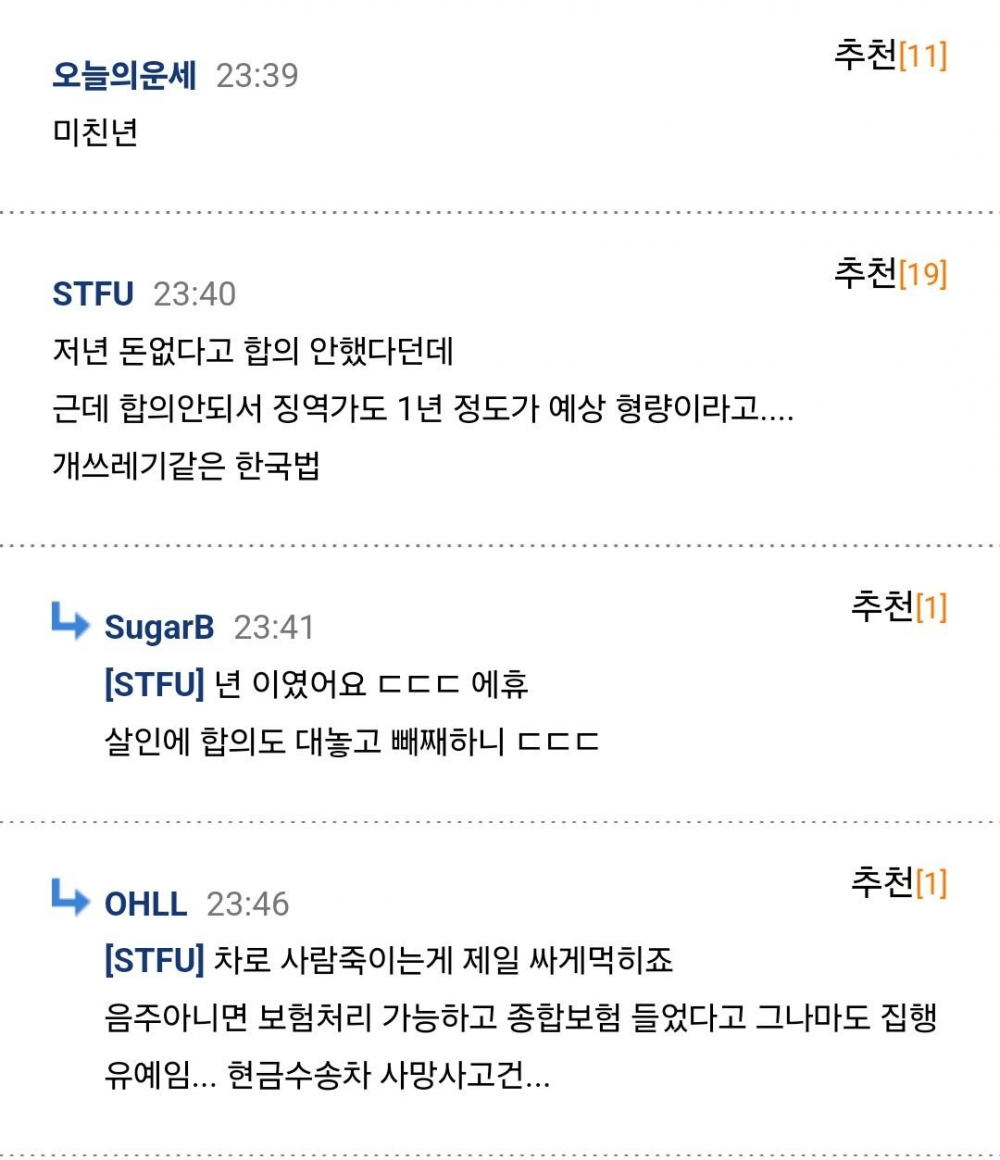This screenshot has width=1000, height=1160.
Task: Tap the [STFU] mention in OHLL's reply
Action: [155, 960]
